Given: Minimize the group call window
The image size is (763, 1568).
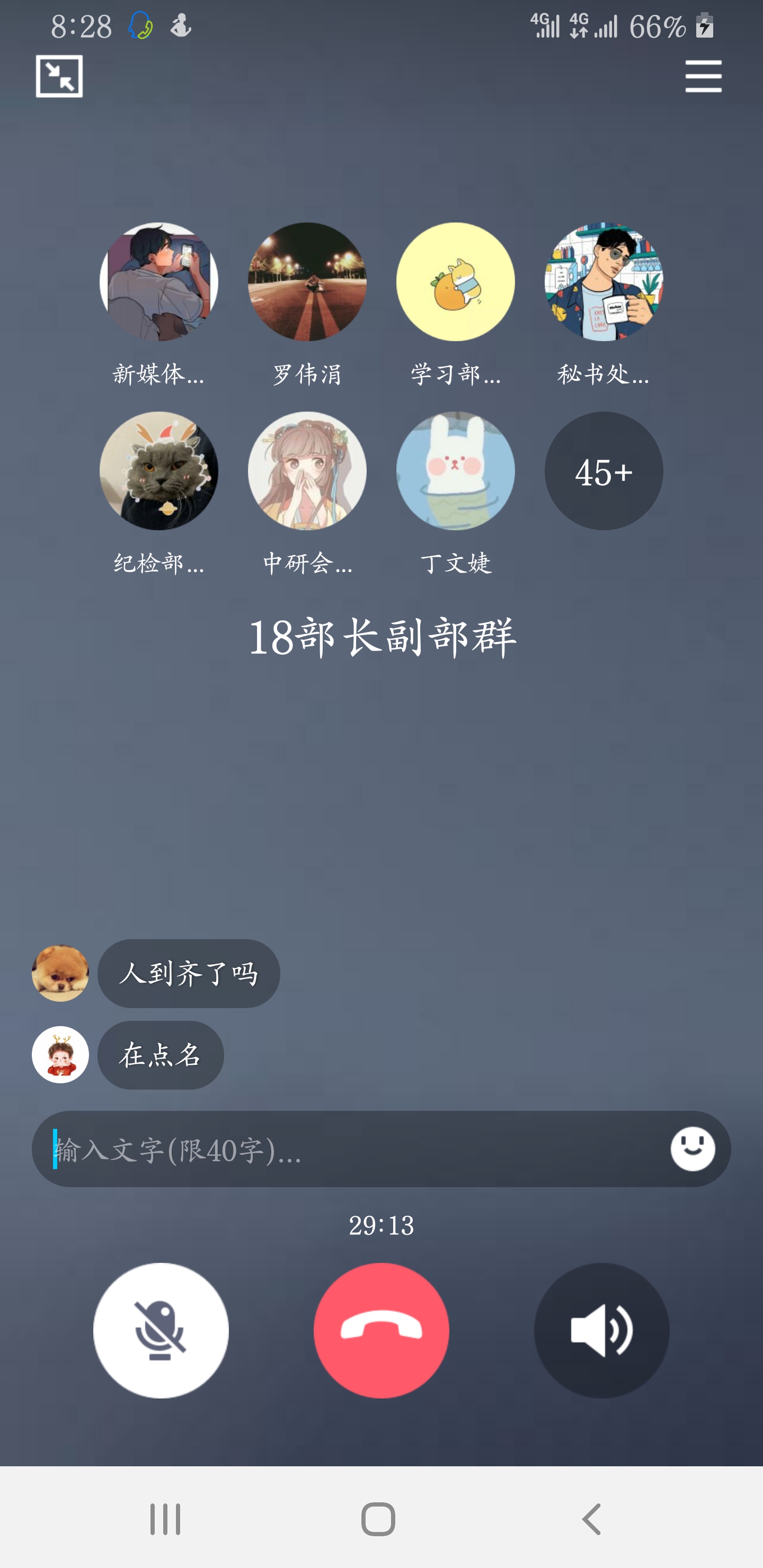Looking at the screenshot, I should coord(59,76).
